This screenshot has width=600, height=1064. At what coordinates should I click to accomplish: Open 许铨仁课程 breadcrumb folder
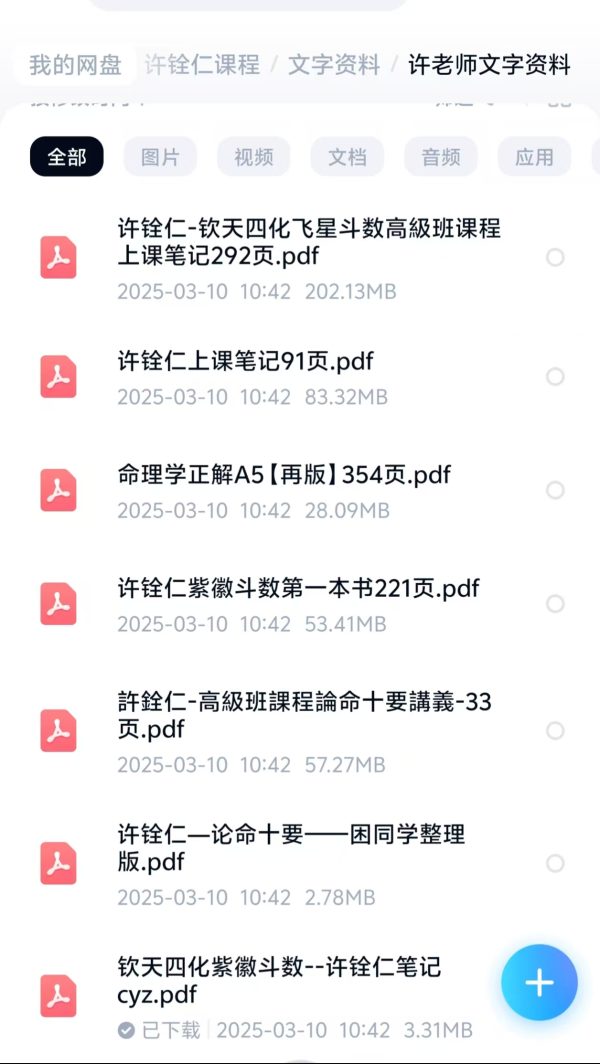click(x=201, y=65)
